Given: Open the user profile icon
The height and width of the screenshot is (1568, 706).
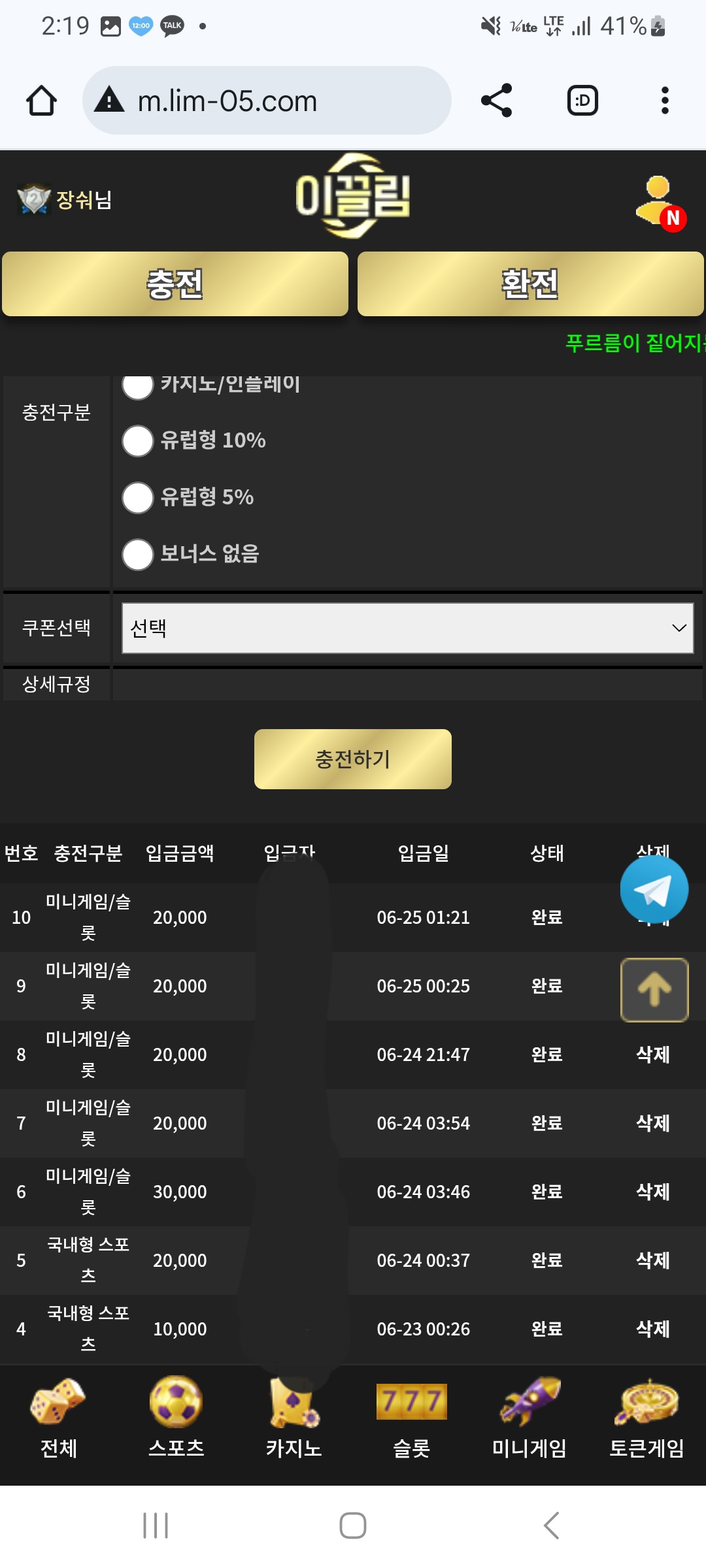Looking at the screenshot, I should click(x=659, y=202).
